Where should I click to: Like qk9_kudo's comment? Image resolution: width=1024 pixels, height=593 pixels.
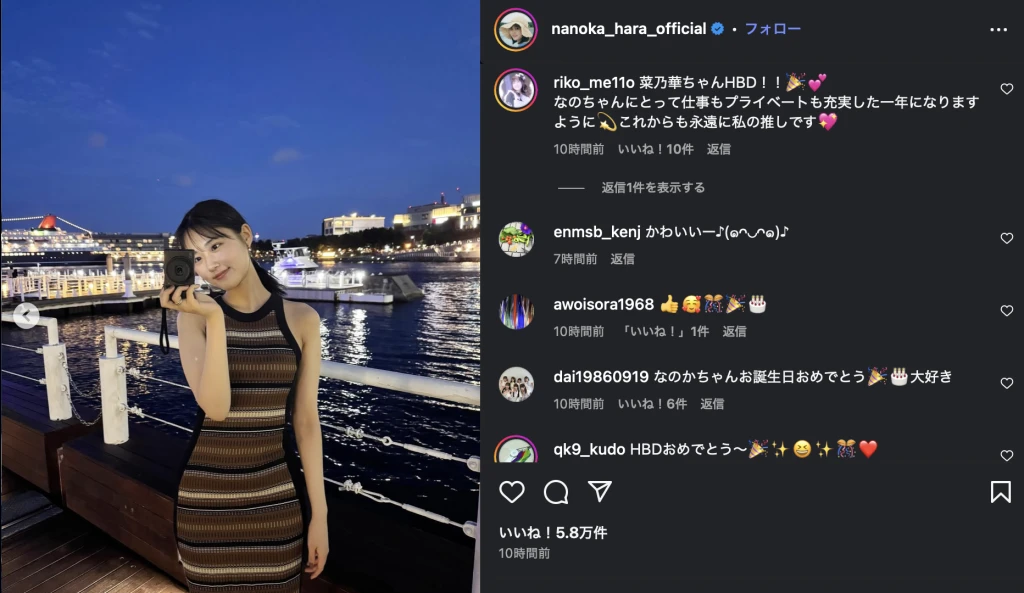[x=1006, y=455]
